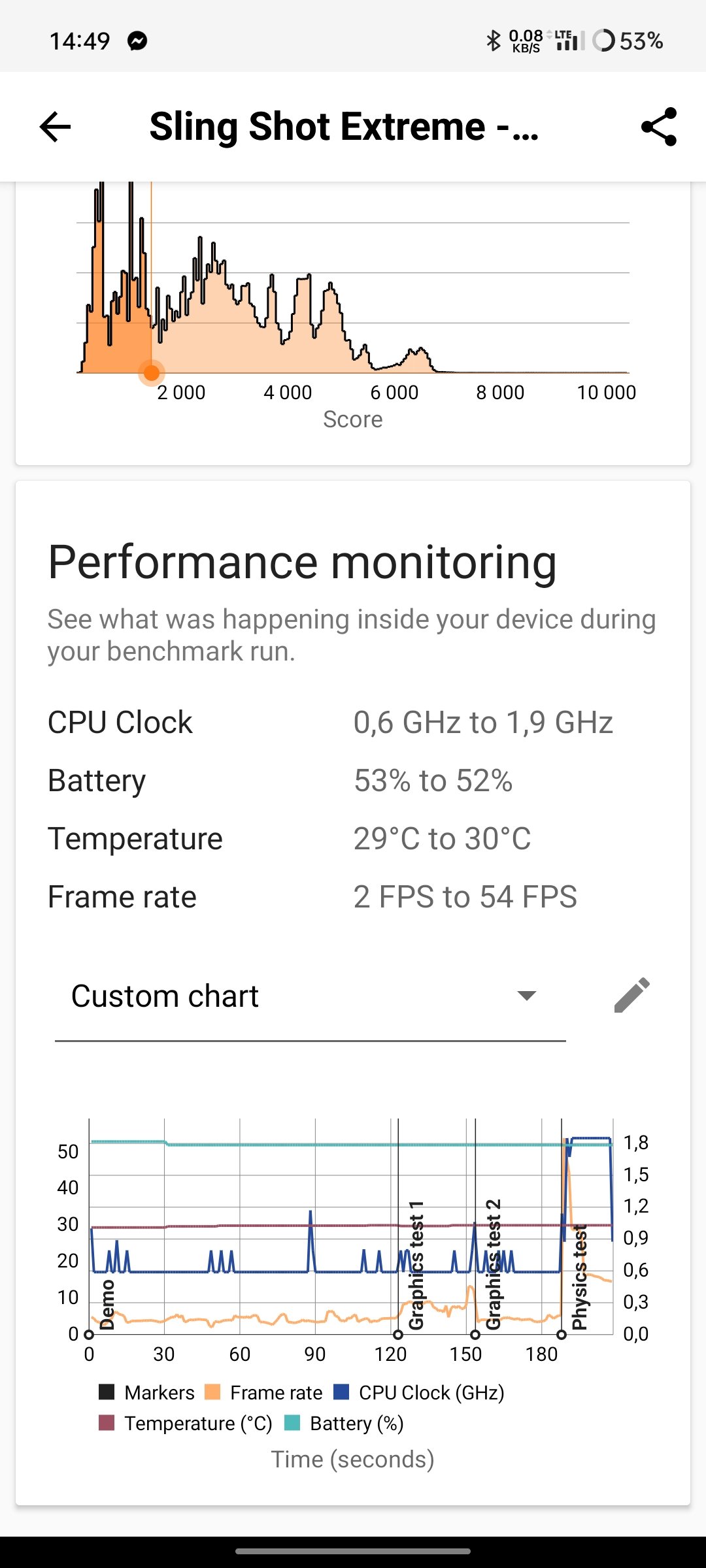Viewport: 706px width, 1568px height.
Task: Go back using the arrow icon
Action: (x=55, y=127)
